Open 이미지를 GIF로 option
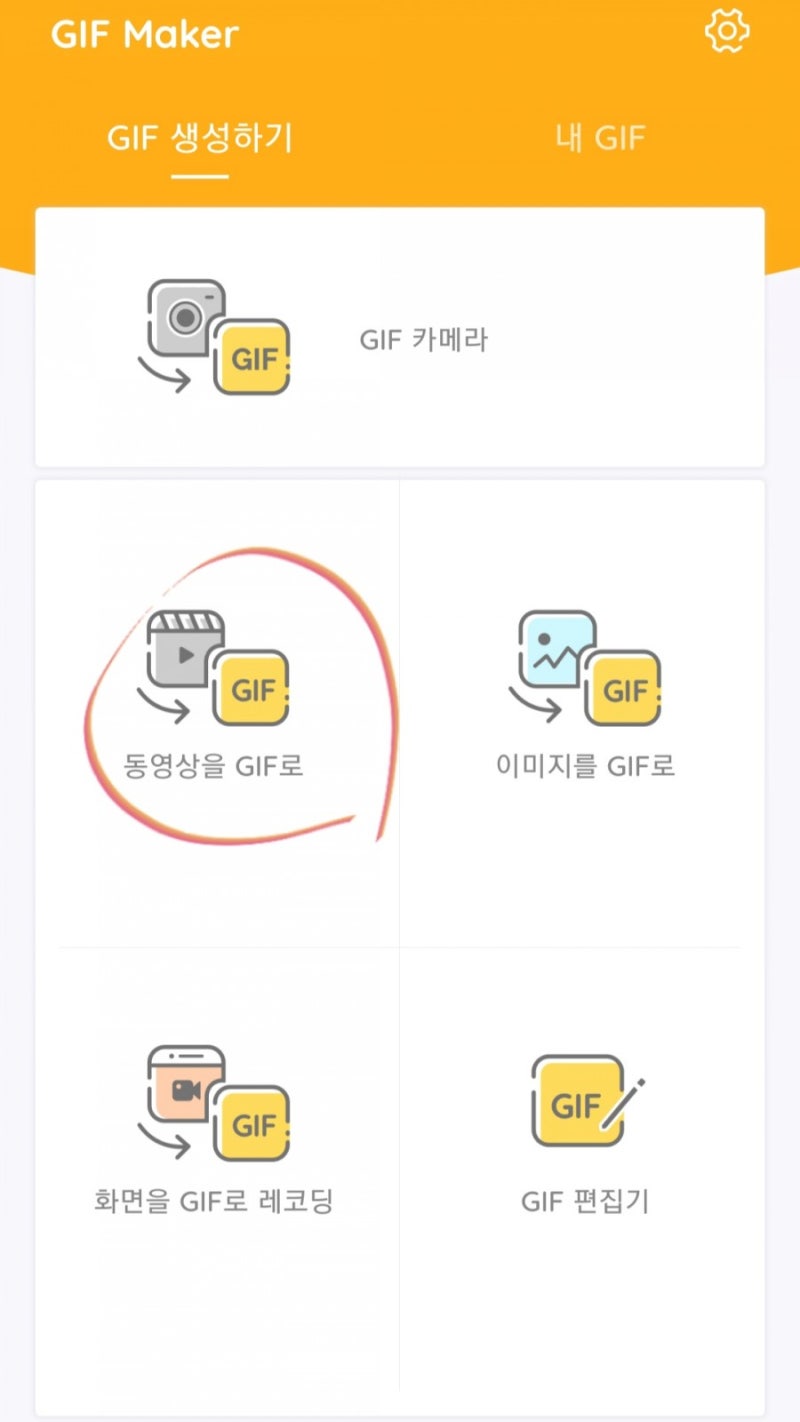The image size is (800, 1422). tap(582, 713)
